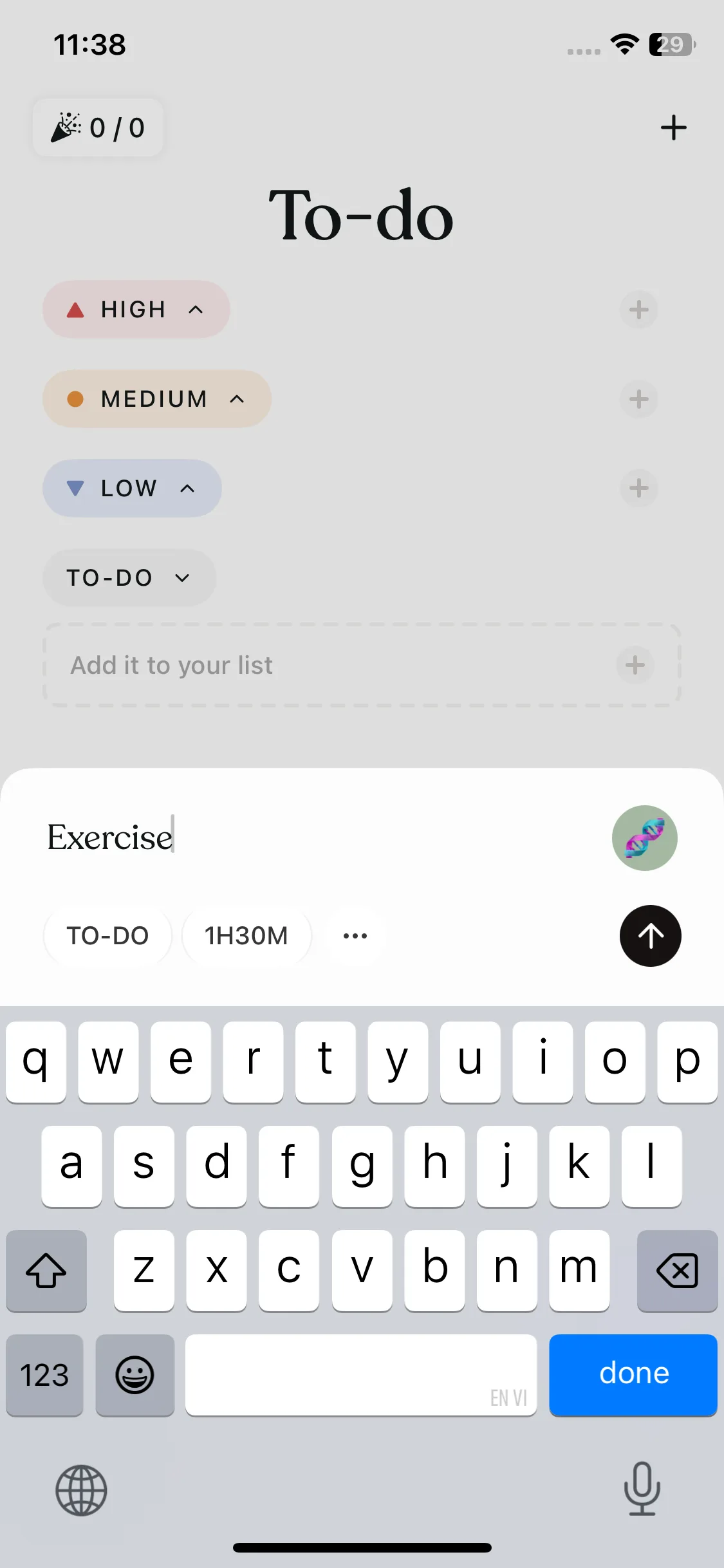The width and height of the screenshot is (724, 1568).
Task: Submit the Exercise task with the arrow button
Action: tap(650, 935)
